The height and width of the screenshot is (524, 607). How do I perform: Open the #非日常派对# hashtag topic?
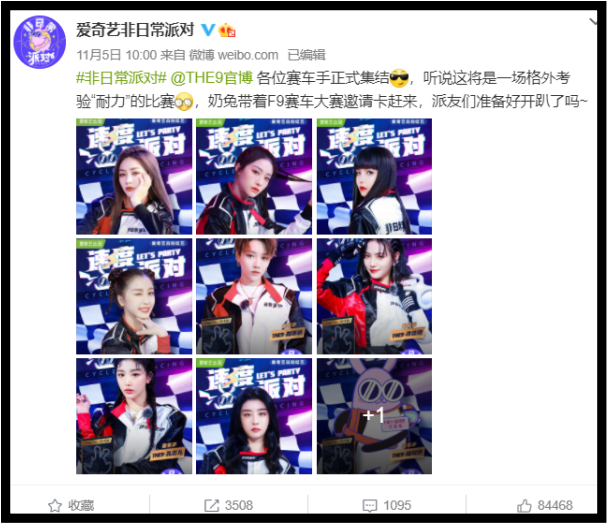pyautogui.click(x=118, y=78)
